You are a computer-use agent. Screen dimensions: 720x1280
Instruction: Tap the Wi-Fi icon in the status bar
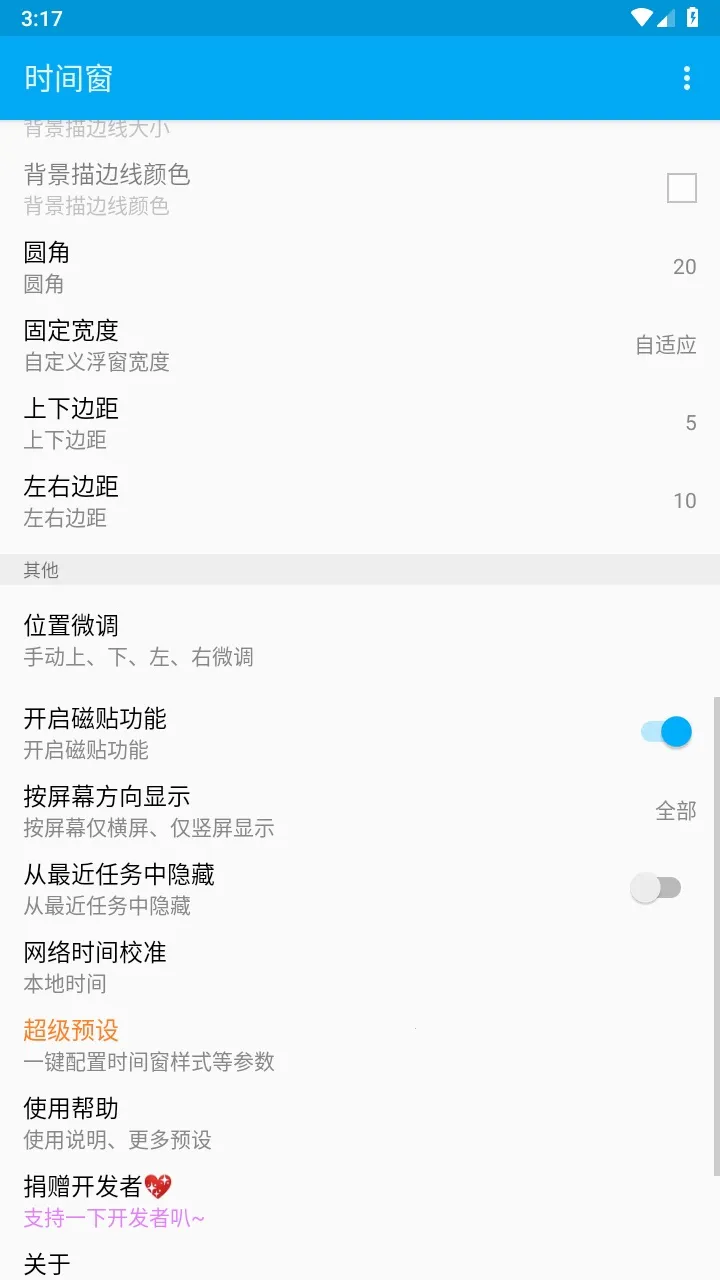(640, 16)
